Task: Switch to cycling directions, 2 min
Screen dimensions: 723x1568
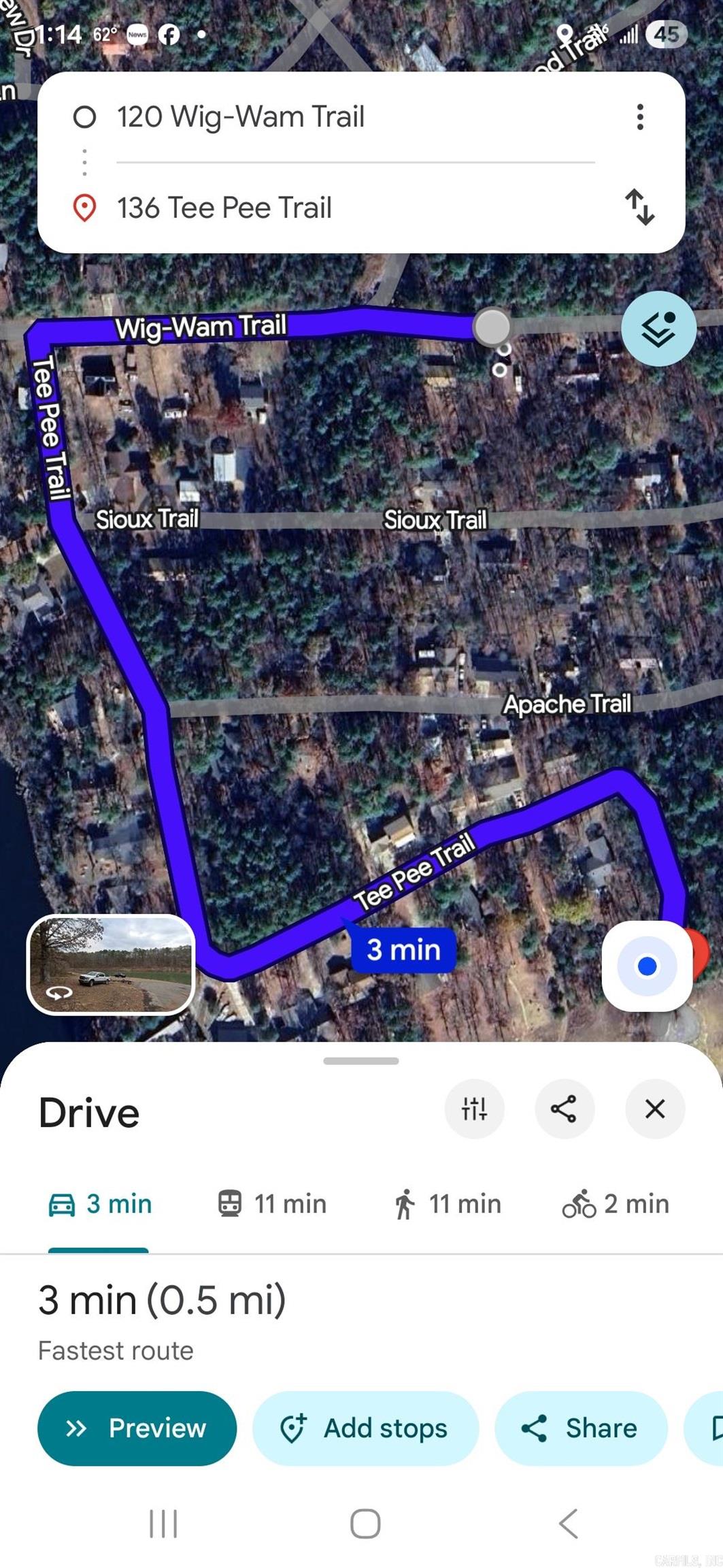Action: click(x=616, y=1204)
